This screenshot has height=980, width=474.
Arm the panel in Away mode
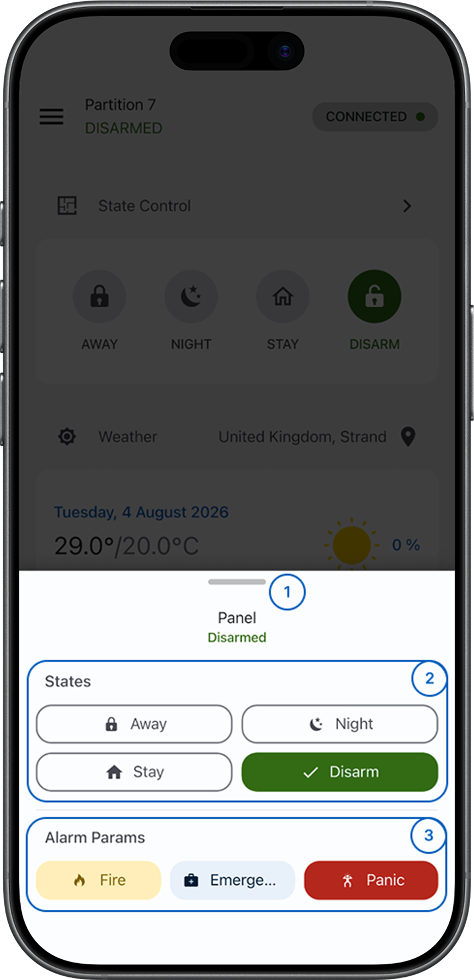pyautogui.click(x=134, y=724)
